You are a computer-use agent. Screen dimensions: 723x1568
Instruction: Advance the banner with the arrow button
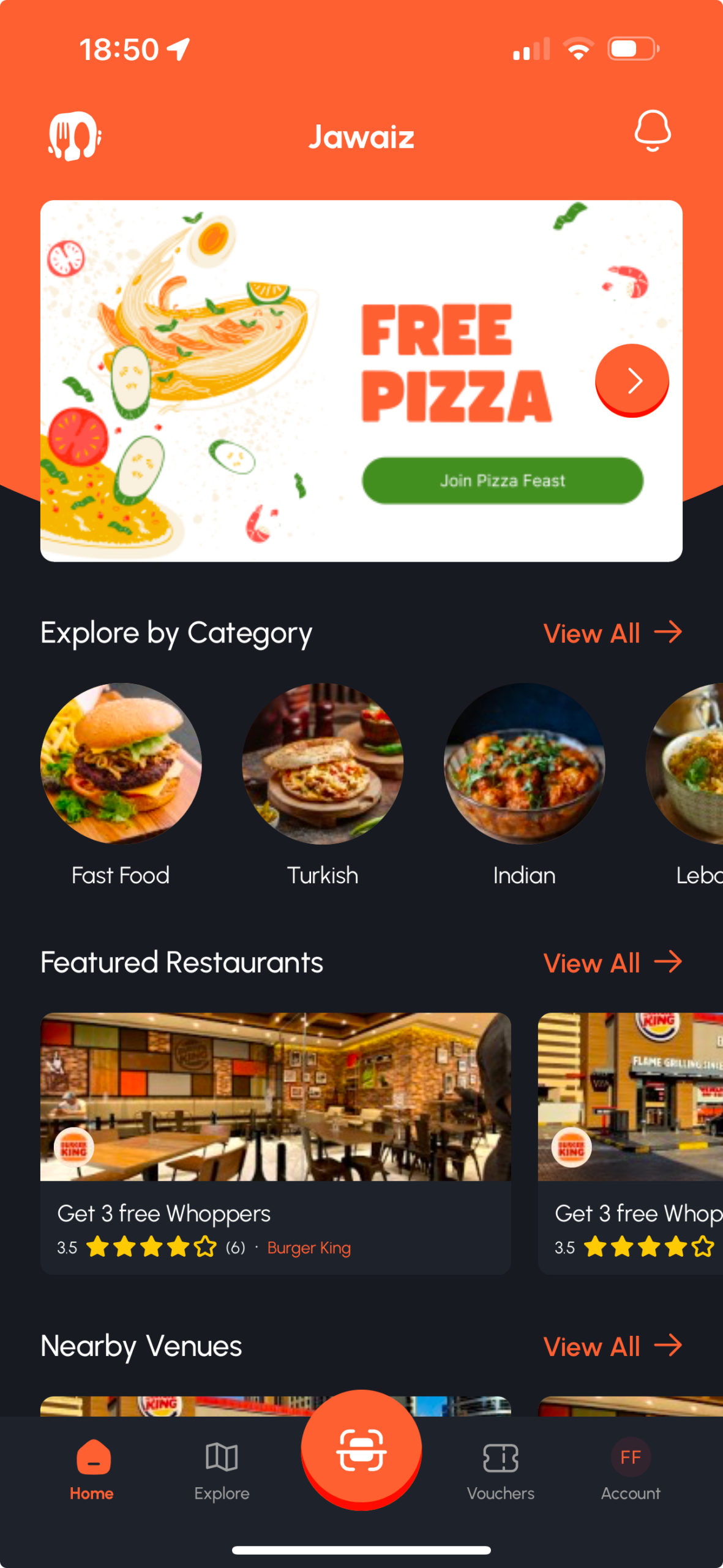tap(632, 380)
